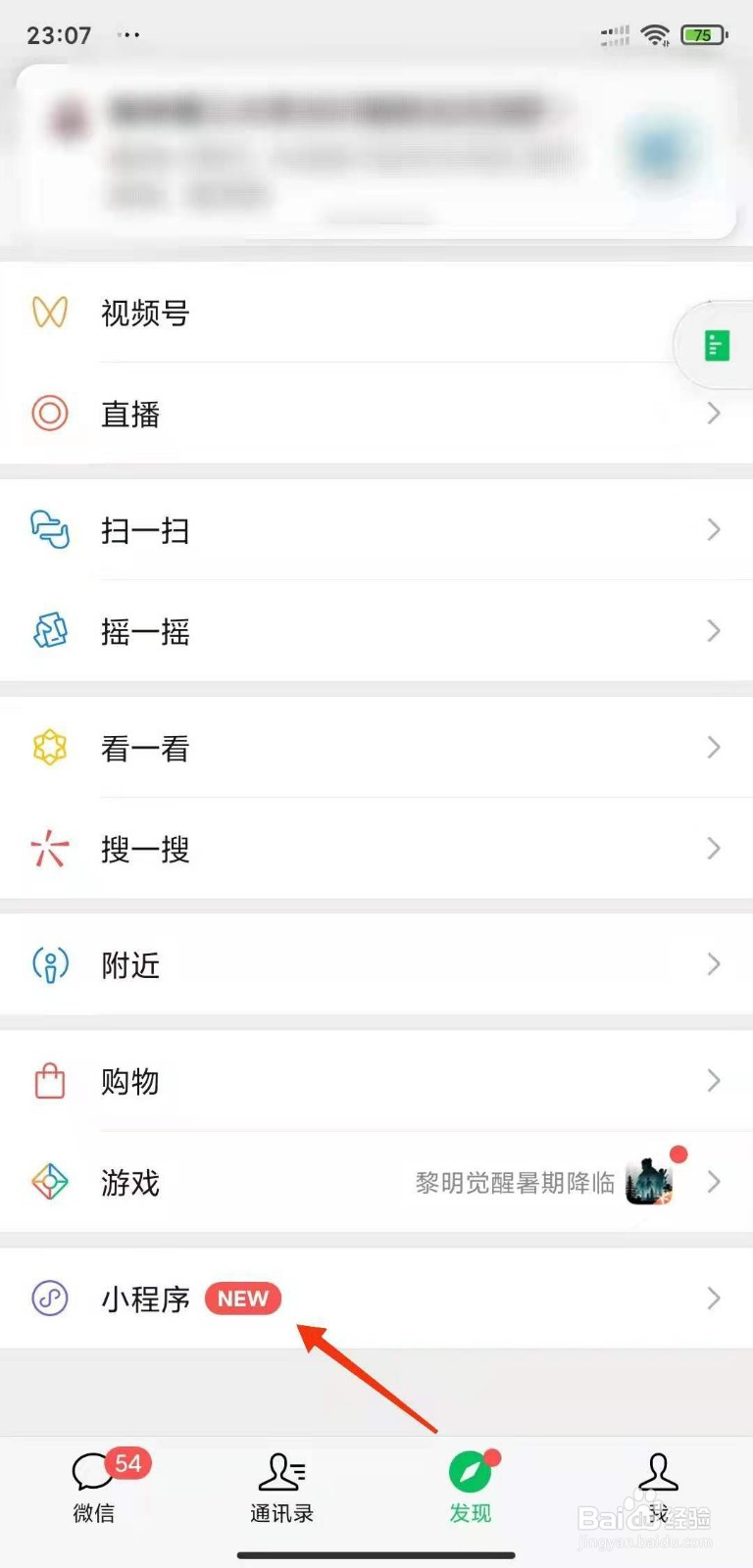Viewport: 753px width, 1568px height.
Task: Open the blurred notification banner at top
Action: pos(376,147)
